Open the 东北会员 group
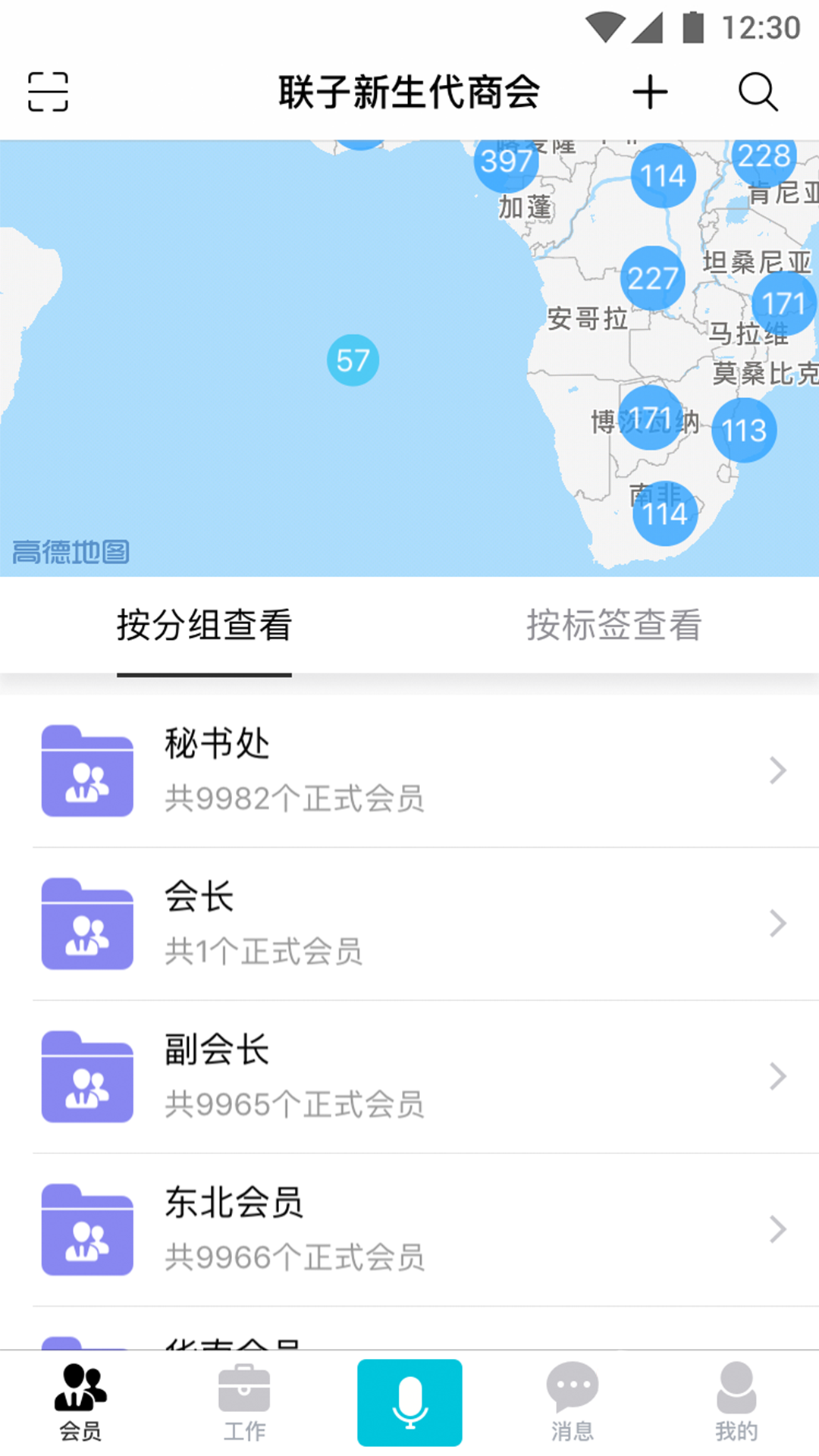 point(409,1229)
